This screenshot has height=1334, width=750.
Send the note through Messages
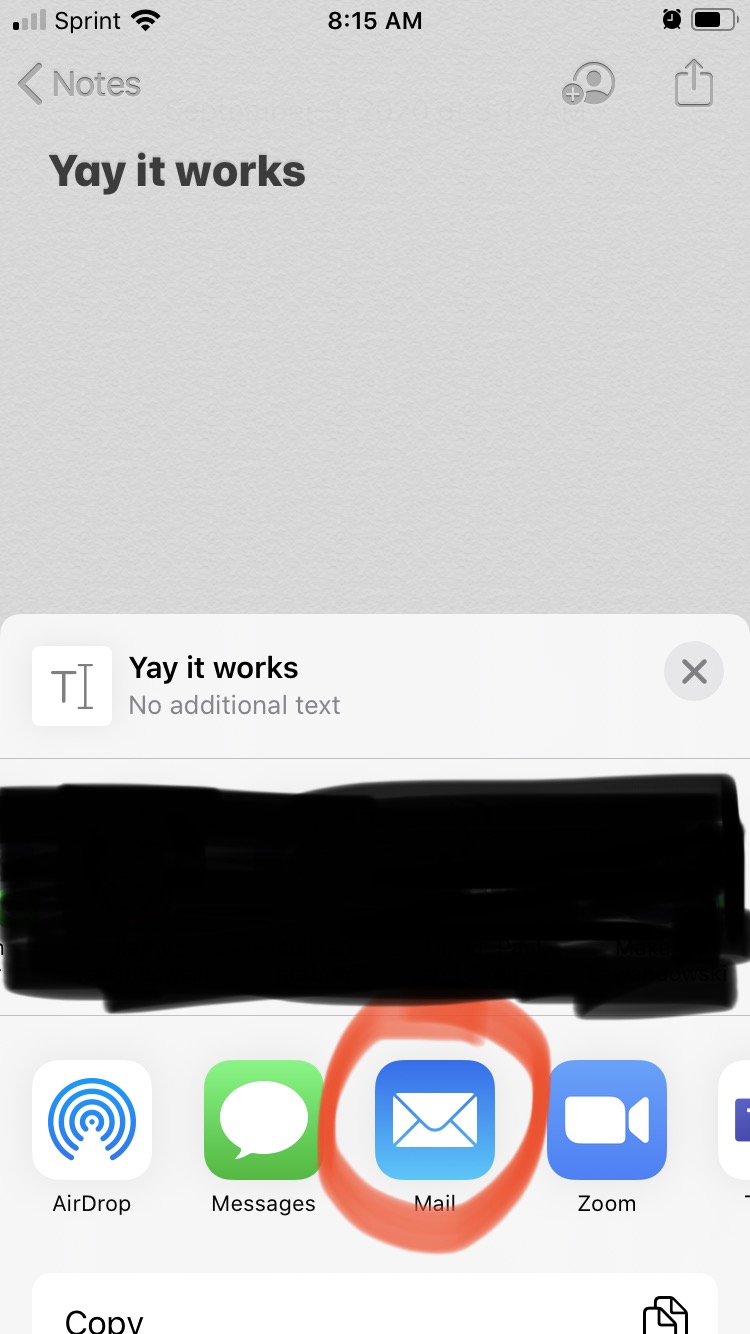click(x=264, y=1120)
